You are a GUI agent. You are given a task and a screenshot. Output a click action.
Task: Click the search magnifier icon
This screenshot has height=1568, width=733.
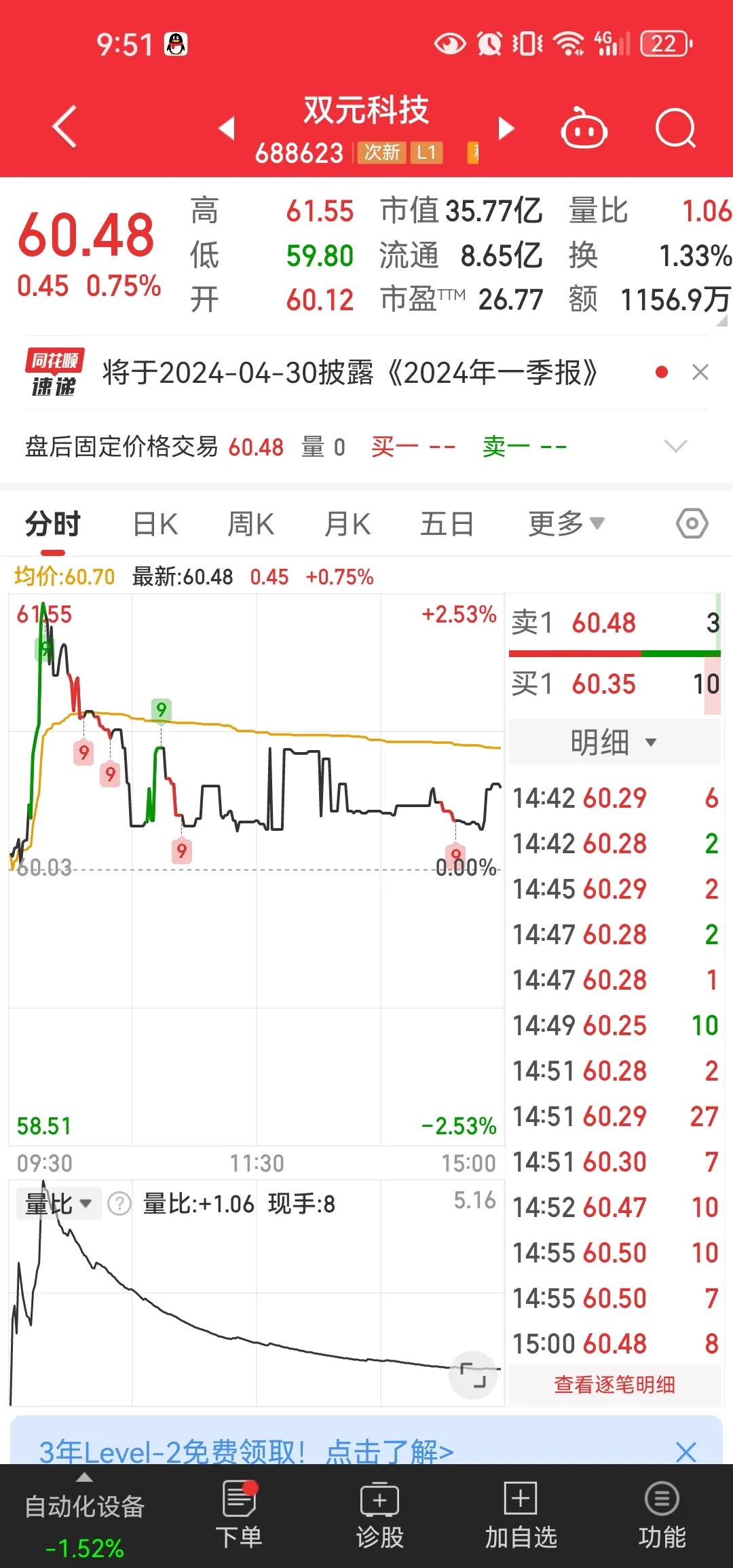point(675,128)
